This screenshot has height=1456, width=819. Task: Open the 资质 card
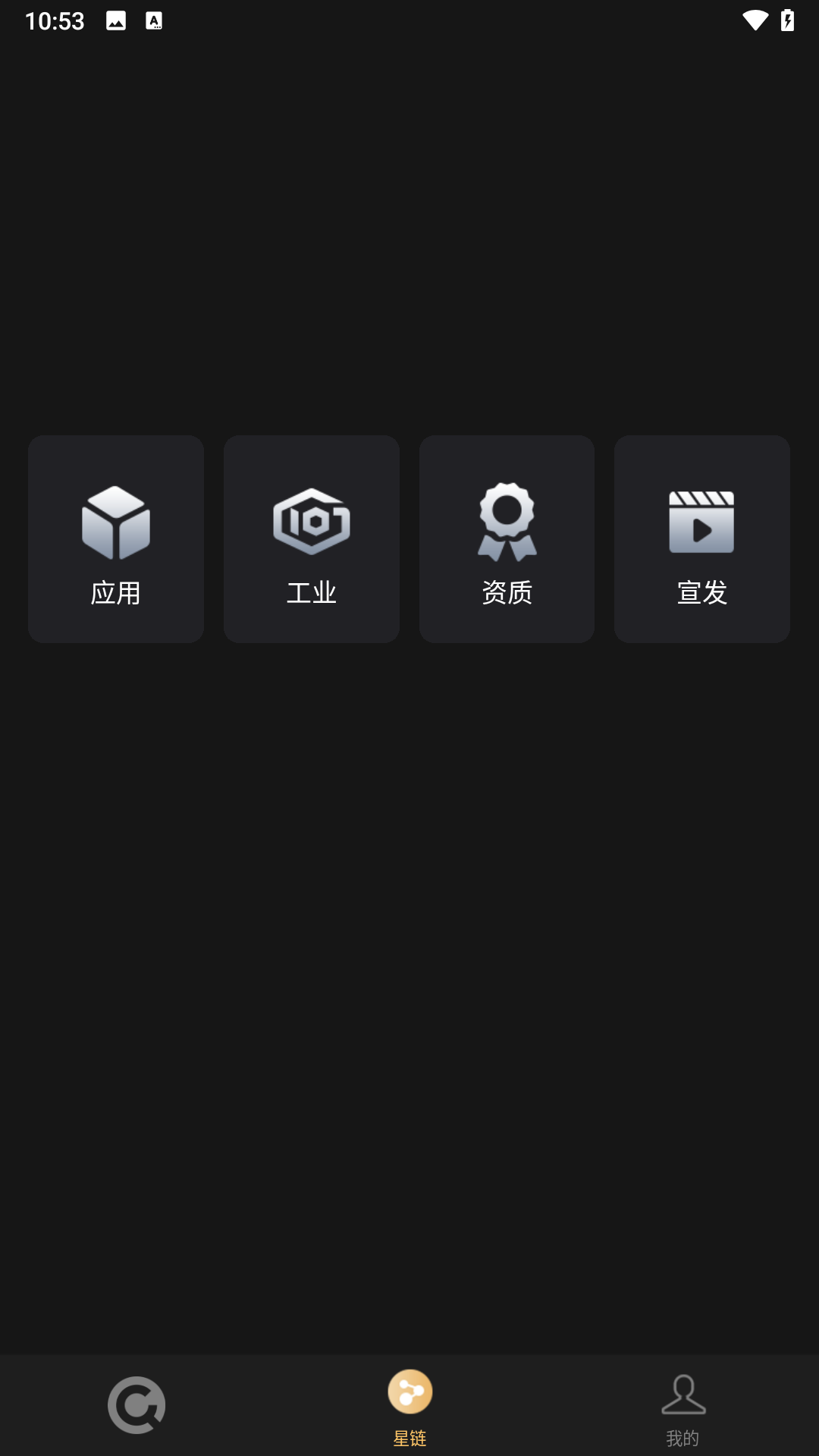[x=507, y=538]
